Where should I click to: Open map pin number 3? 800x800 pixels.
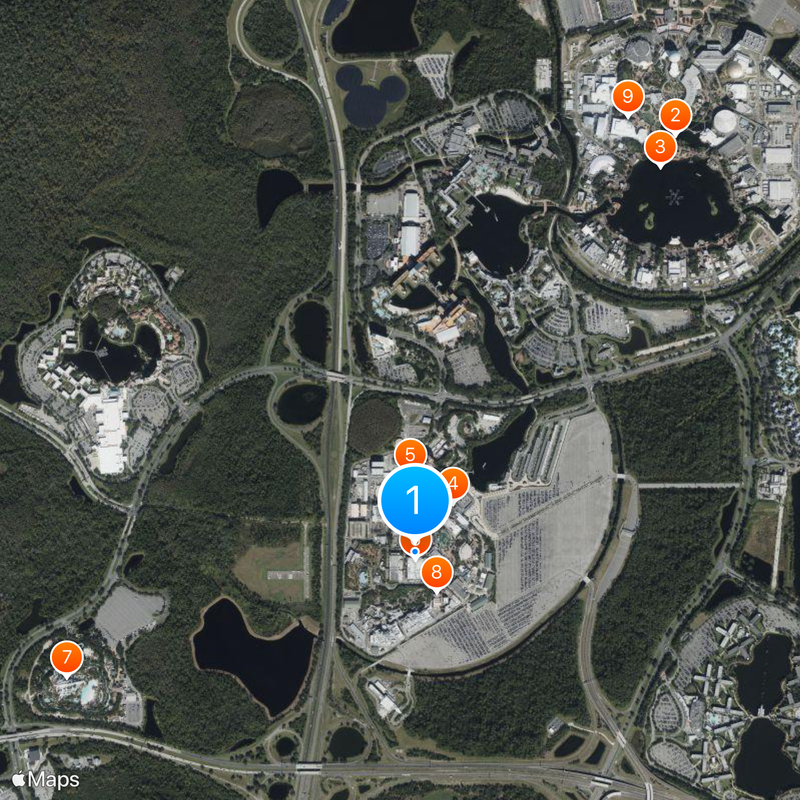(x=660, y=147)
